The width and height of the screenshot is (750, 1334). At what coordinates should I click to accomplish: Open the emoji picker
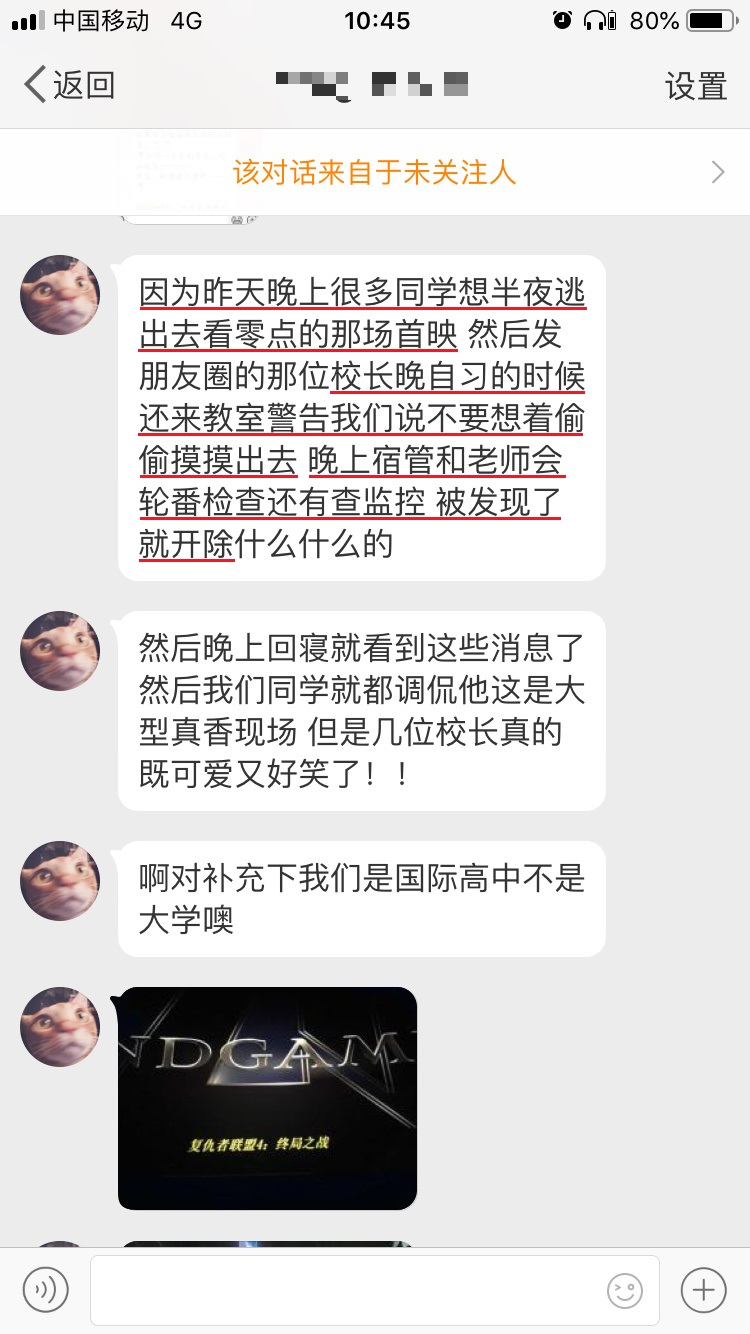[625, 1291]
